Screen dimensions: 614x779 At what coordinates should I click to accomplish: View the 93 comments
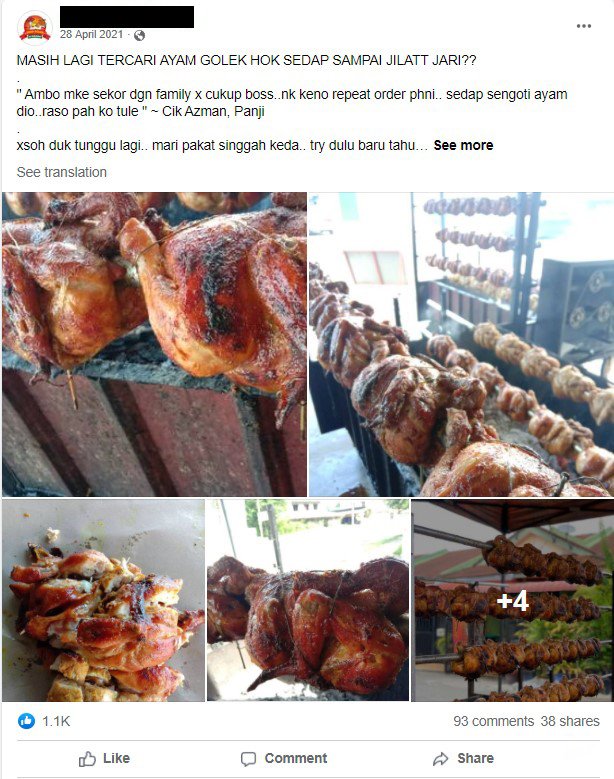tap(494, 720)
